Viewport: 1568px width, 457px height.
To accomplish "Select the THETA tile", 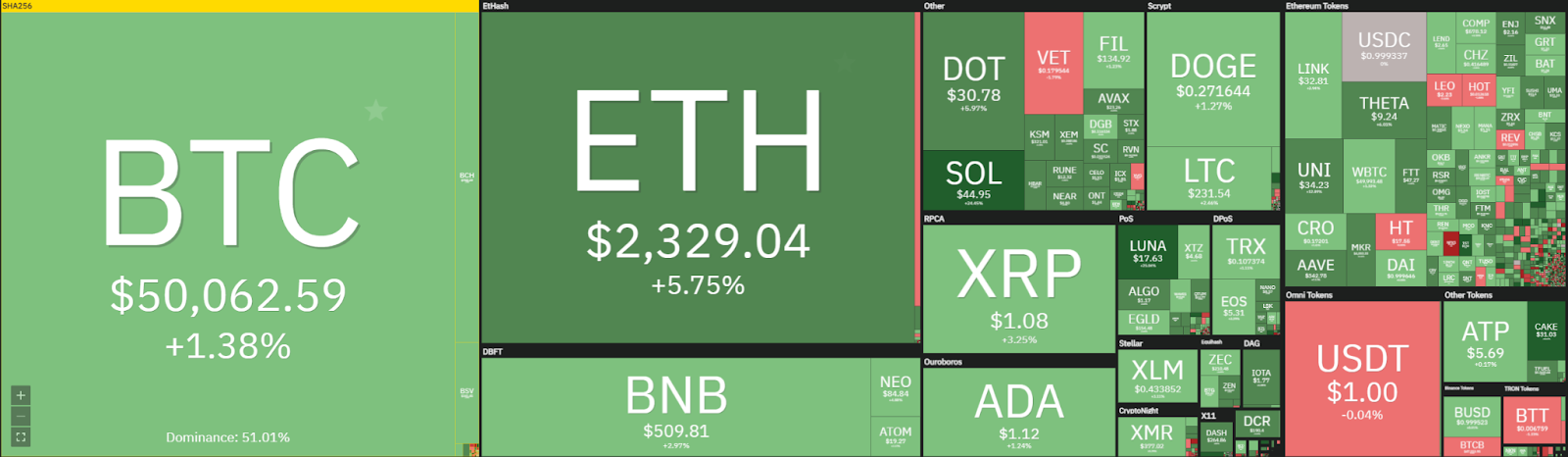I will point(1384,110).
